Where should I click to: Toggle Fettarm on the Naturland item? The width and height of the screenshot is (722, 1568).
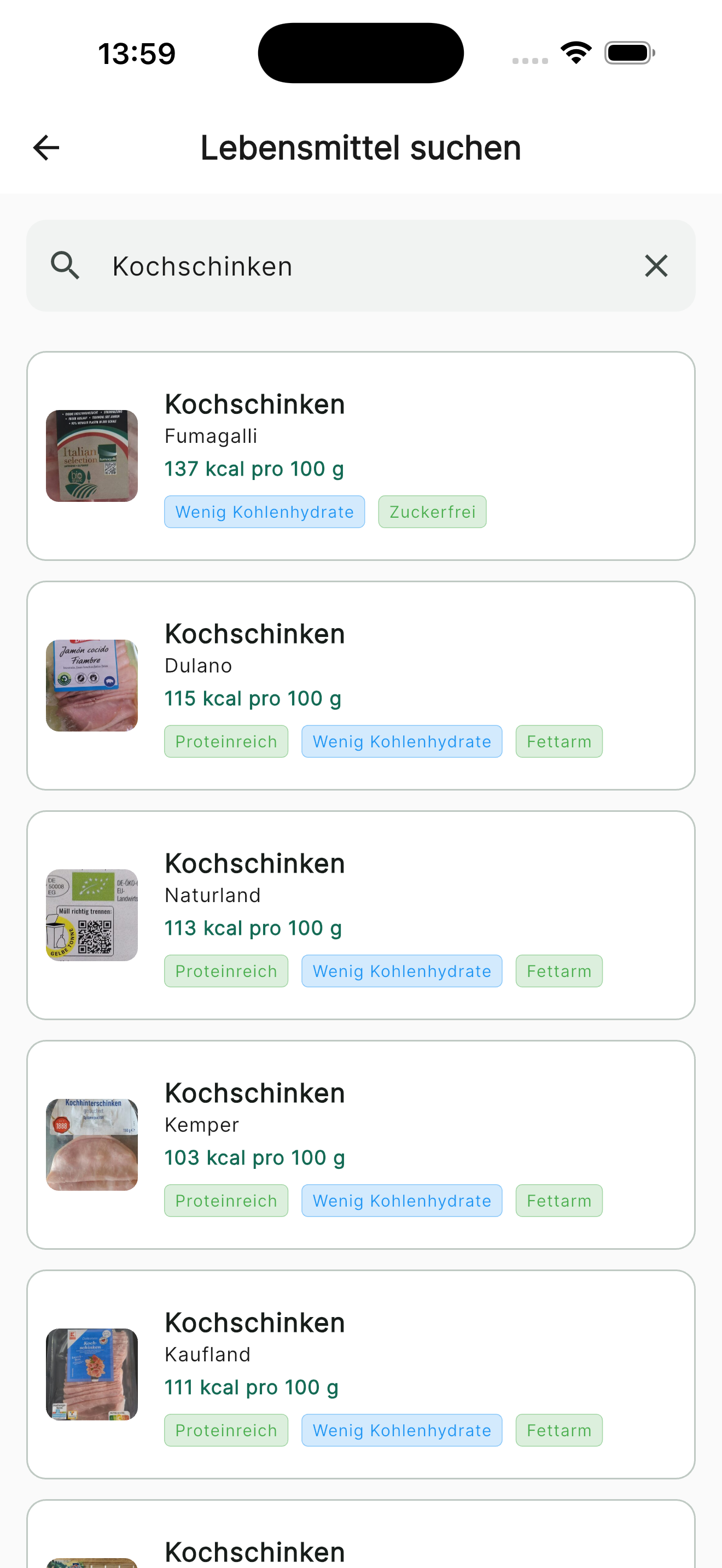558,971
